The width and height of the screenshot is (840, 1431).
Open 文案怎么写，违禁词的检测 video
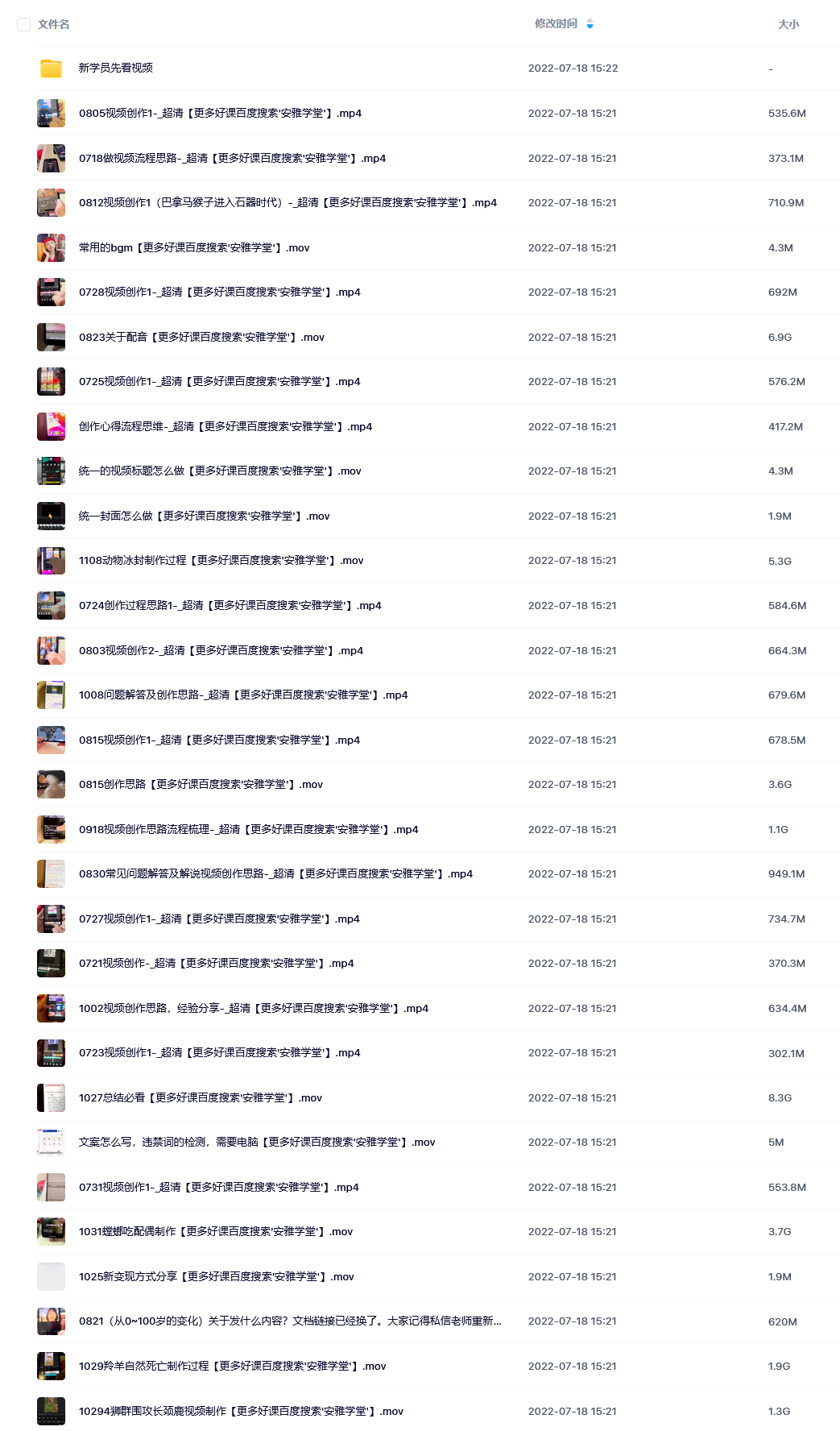click(257, 1143)
